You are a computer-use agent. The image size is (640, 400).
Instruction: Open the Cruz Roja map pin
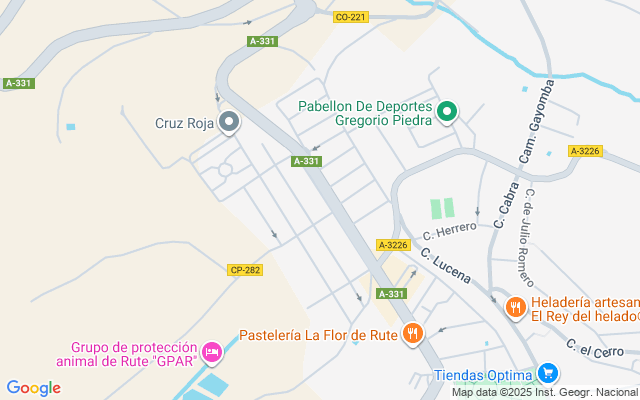tap(229, 123)
